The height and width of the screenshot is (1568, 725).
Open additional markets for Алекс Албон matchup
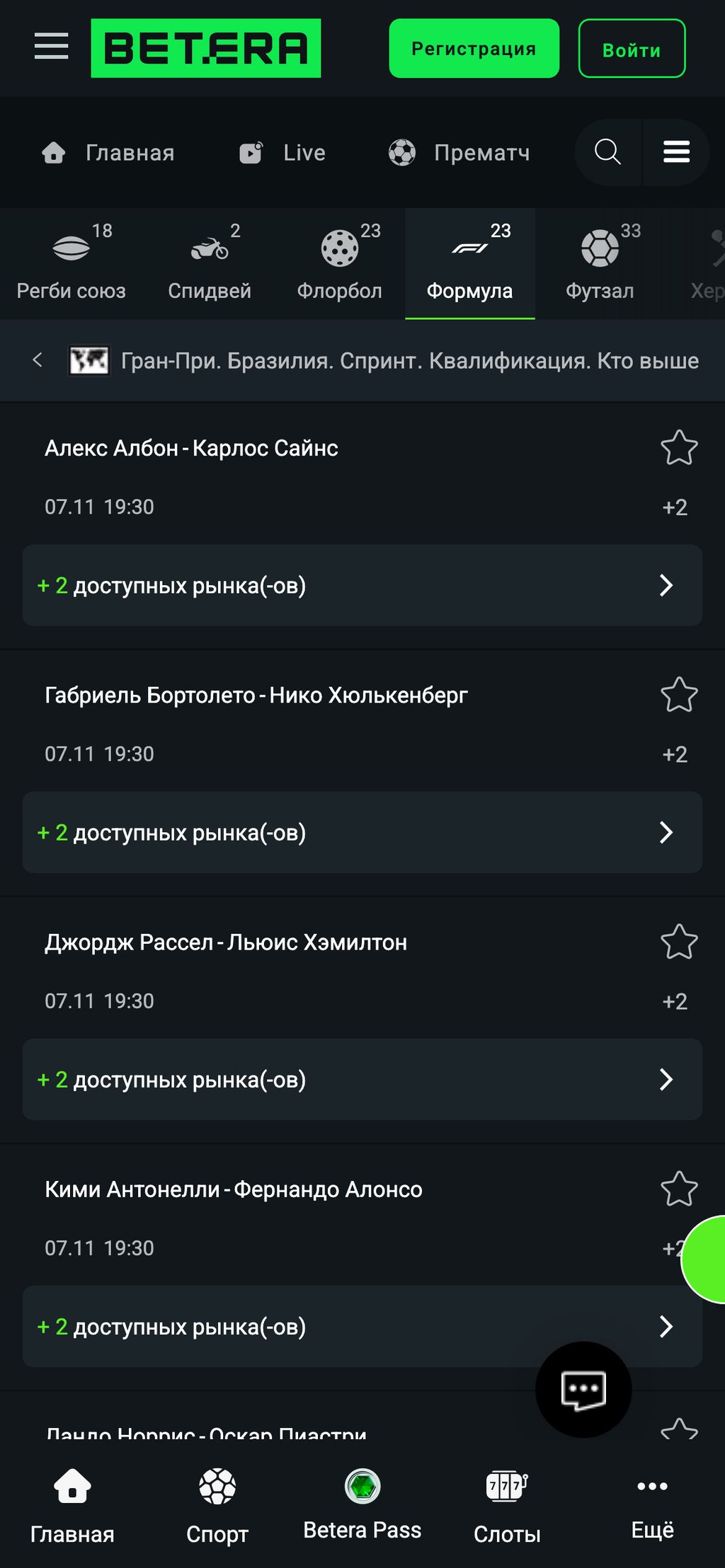(362, 585)
